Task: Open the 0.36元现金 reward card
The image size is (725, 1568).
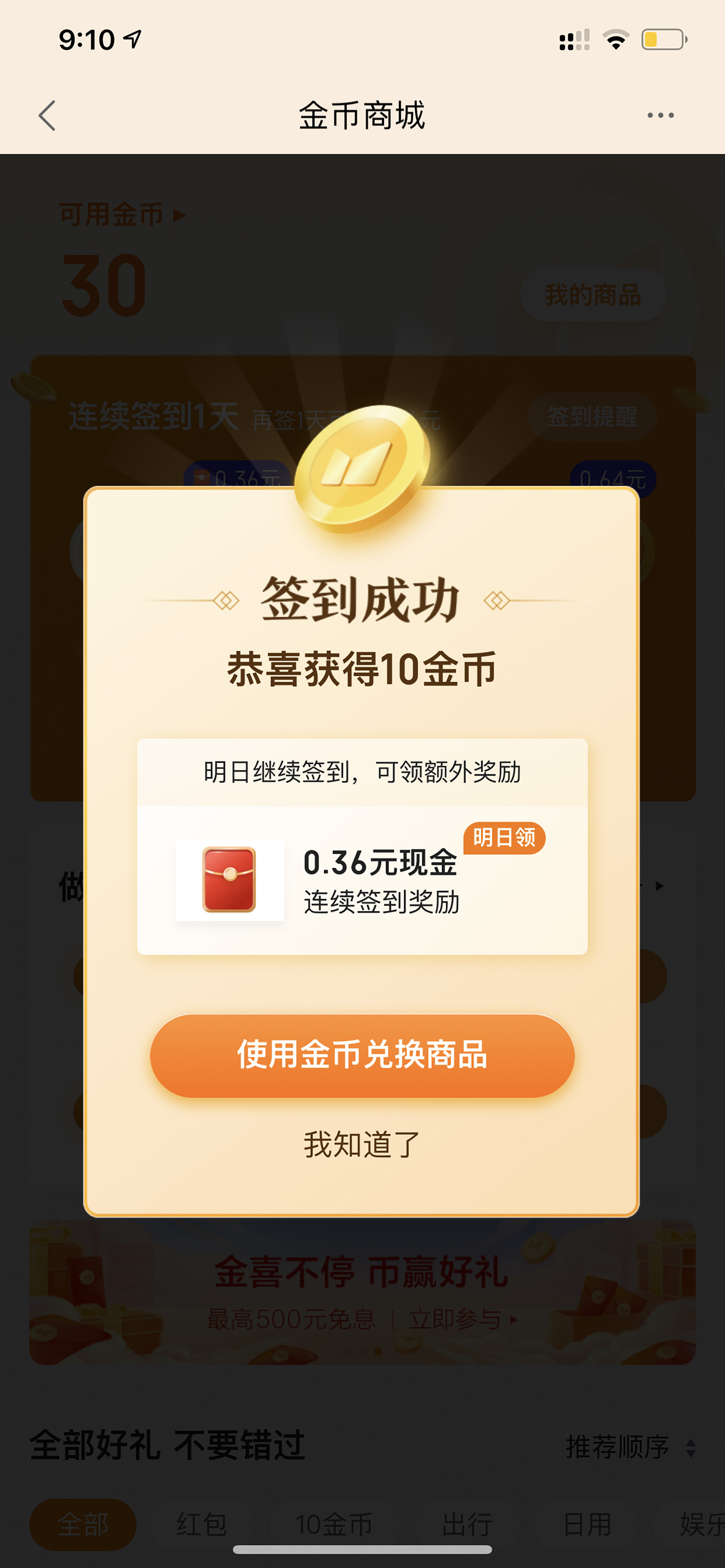Action: [362, 880]
